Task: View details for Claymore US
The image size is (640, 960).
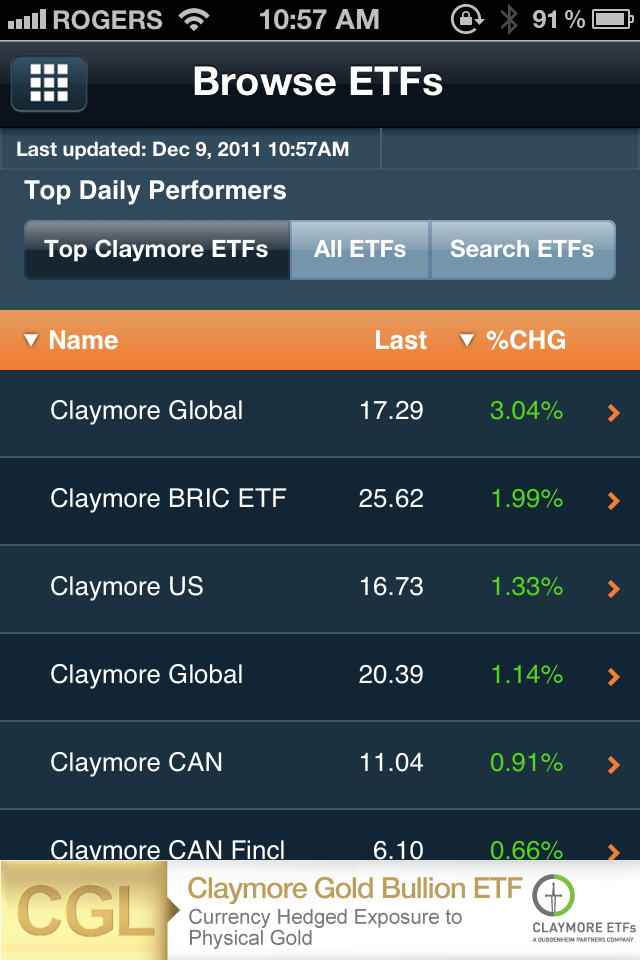Action: tap(320, 588)
